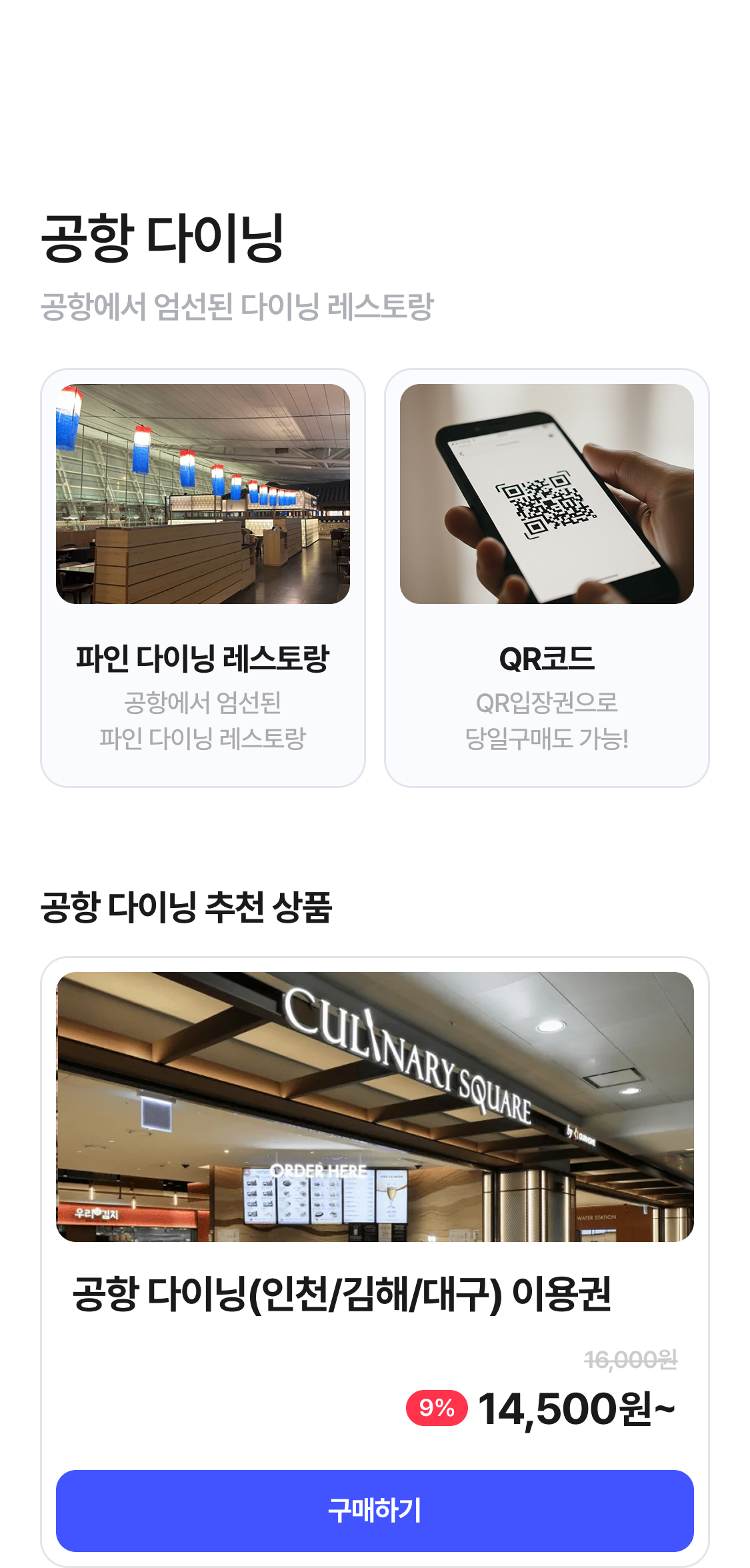Open the 파인 다이닝 레스토랑 card
The width and height of the screenshot is (750, 1568).
203,577
